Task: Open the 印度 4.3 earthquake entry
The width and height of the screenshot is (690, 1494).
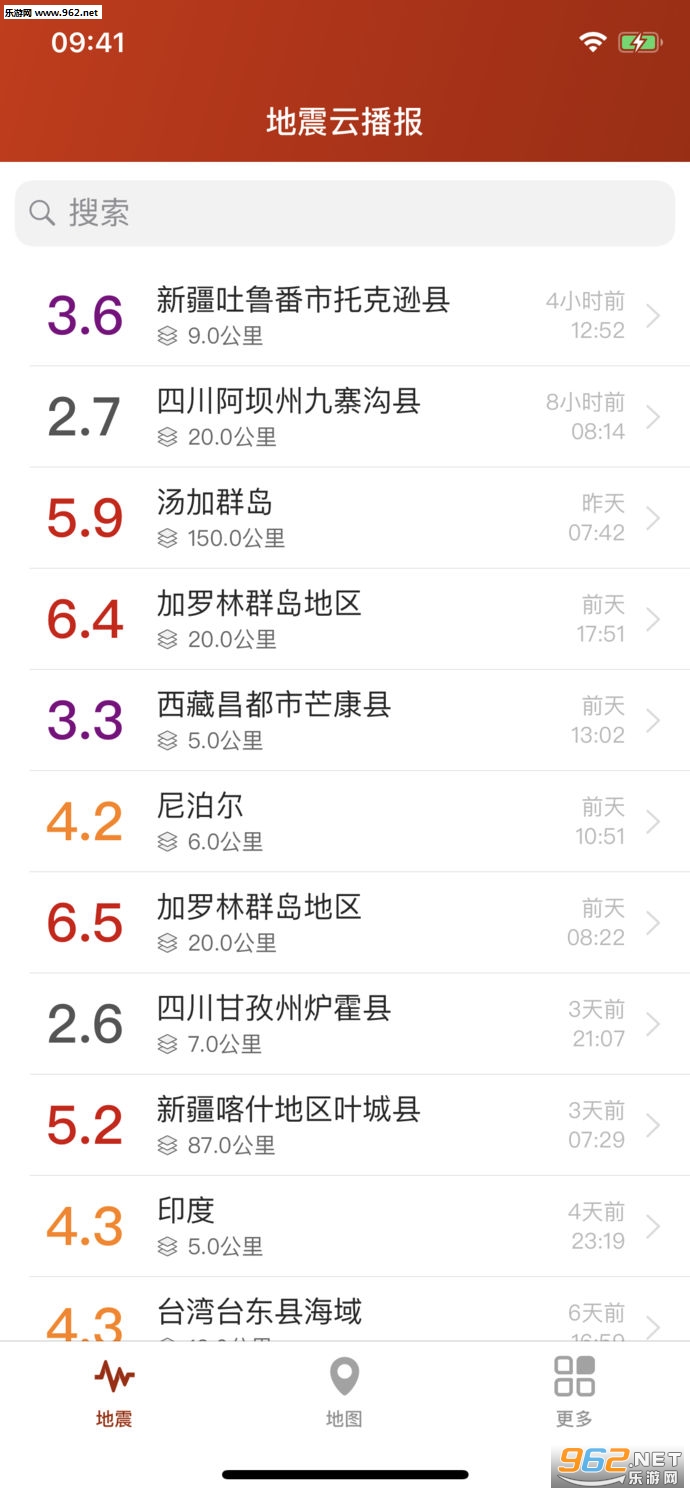Action: [x=345, y=1226]
